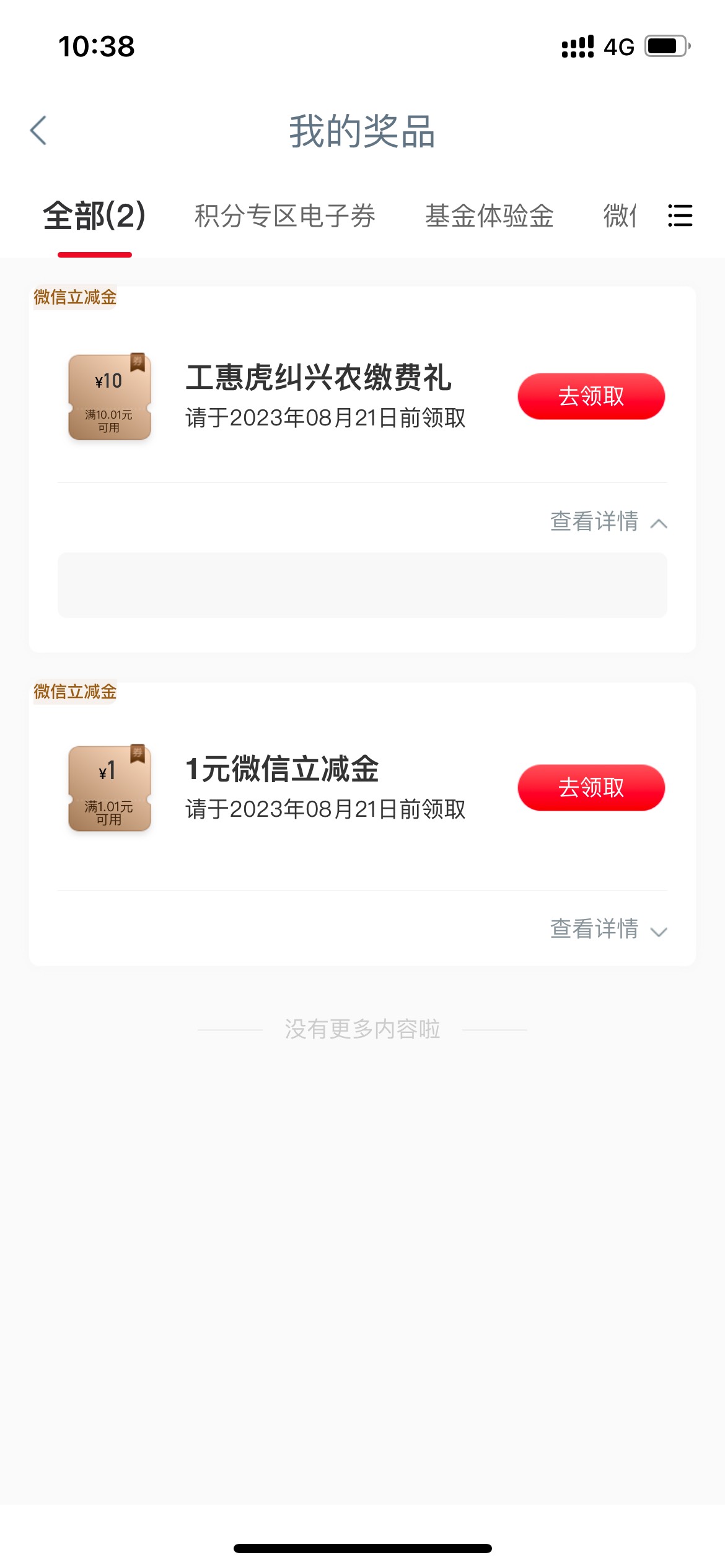Image resolution: width=725 pixels, height=1568 pixels.
Task: Collapse 查看详情 for 工惠虎纠兴农缴费礼
Action: 609,522
